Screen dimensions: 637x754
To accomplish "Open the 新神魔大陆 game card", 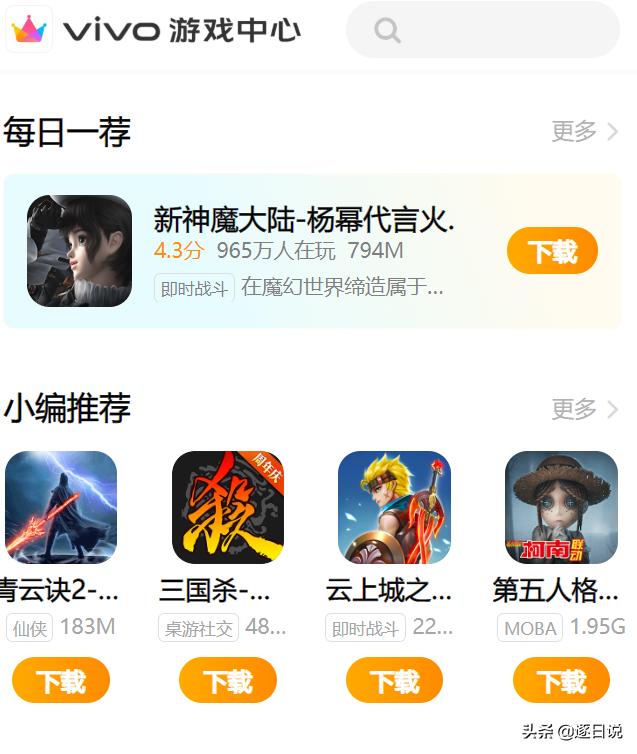I will tap(300, 250).
